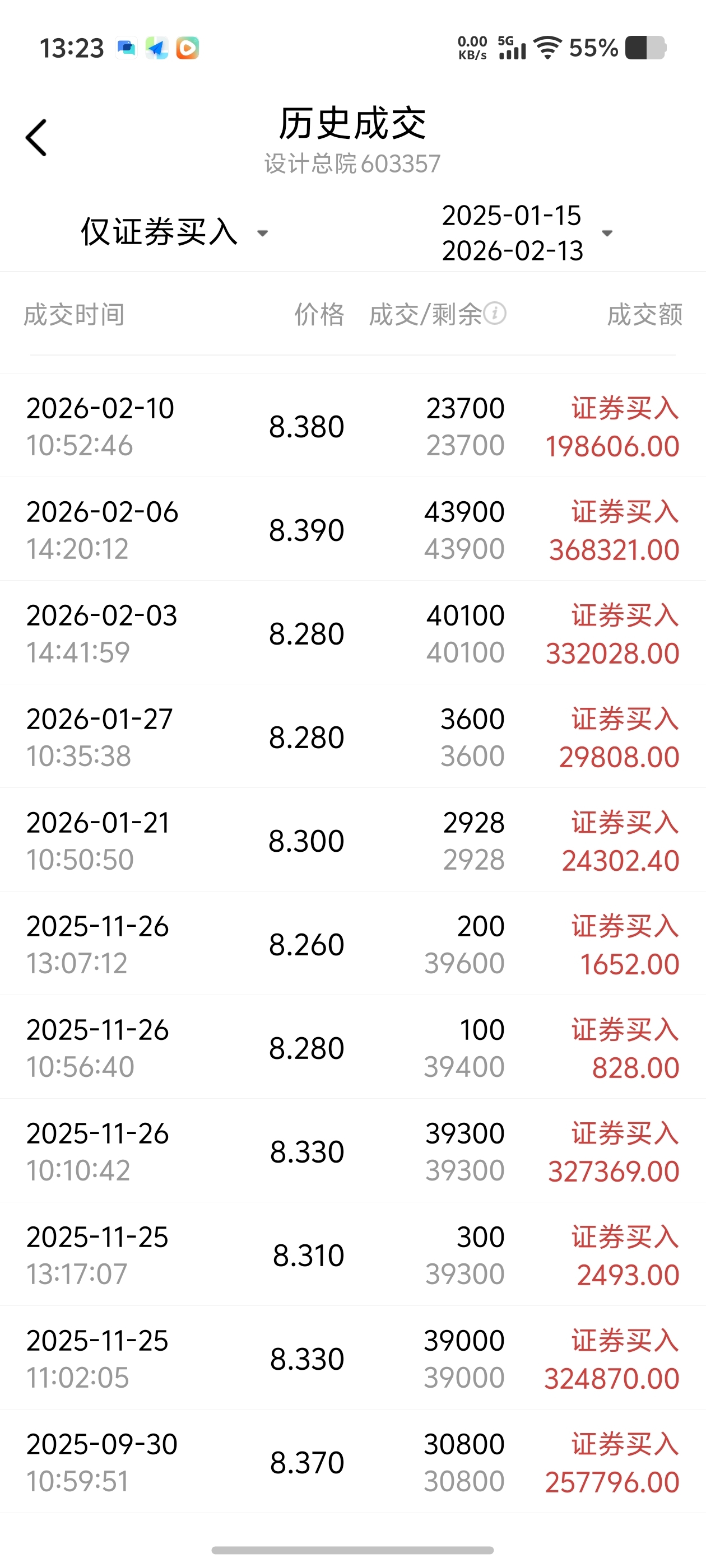Screen dimensions: 706x1568
Task: View the 2026-02-03 14:41:59 trade details
Action: click(x=352, y=633)
